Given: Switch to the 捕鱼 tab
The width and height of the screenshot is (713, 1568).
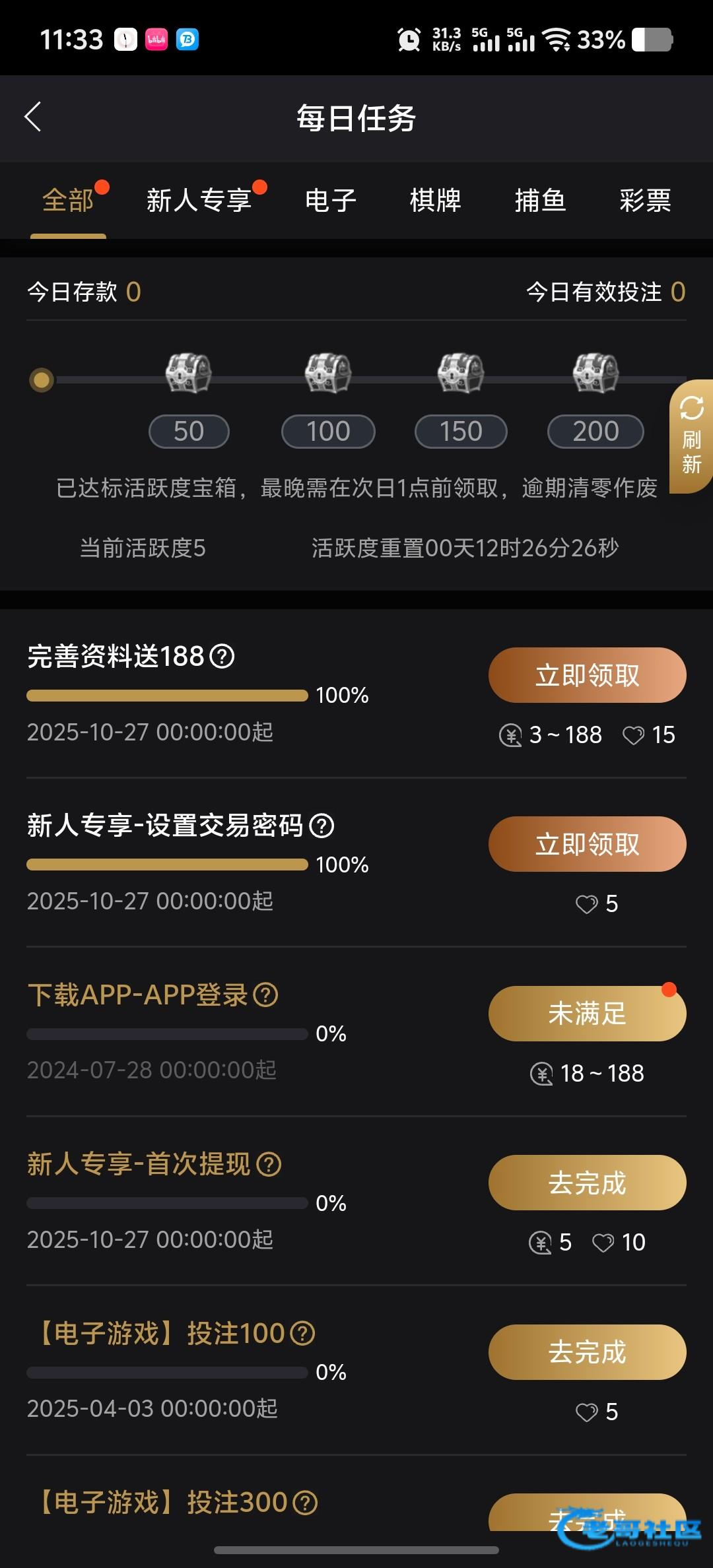Looking at the screenshot, I should coord(540,200).
